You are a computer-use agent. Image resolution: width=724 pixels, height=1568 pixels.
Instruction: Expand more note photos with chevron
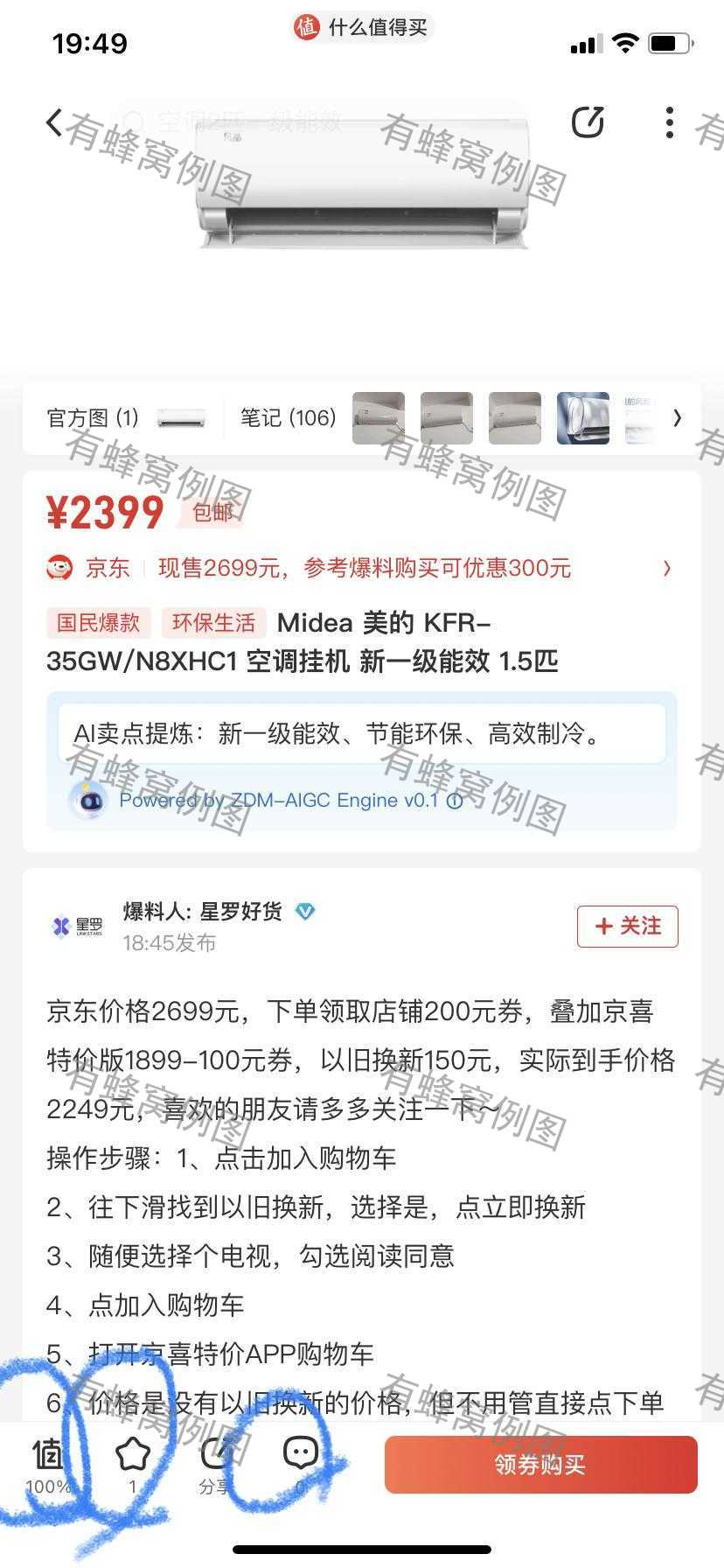pos(677,418)
